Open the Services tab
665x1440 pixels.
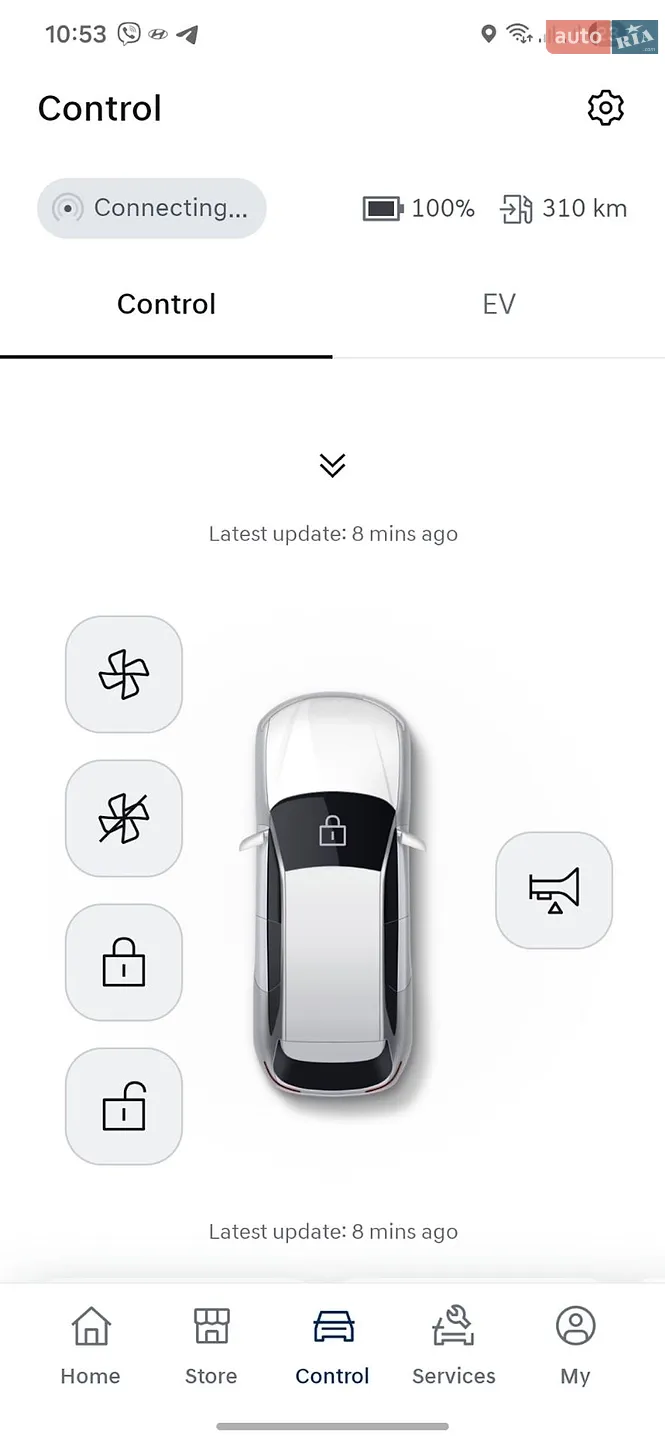pyautogui.click(x=454, y=1346)
